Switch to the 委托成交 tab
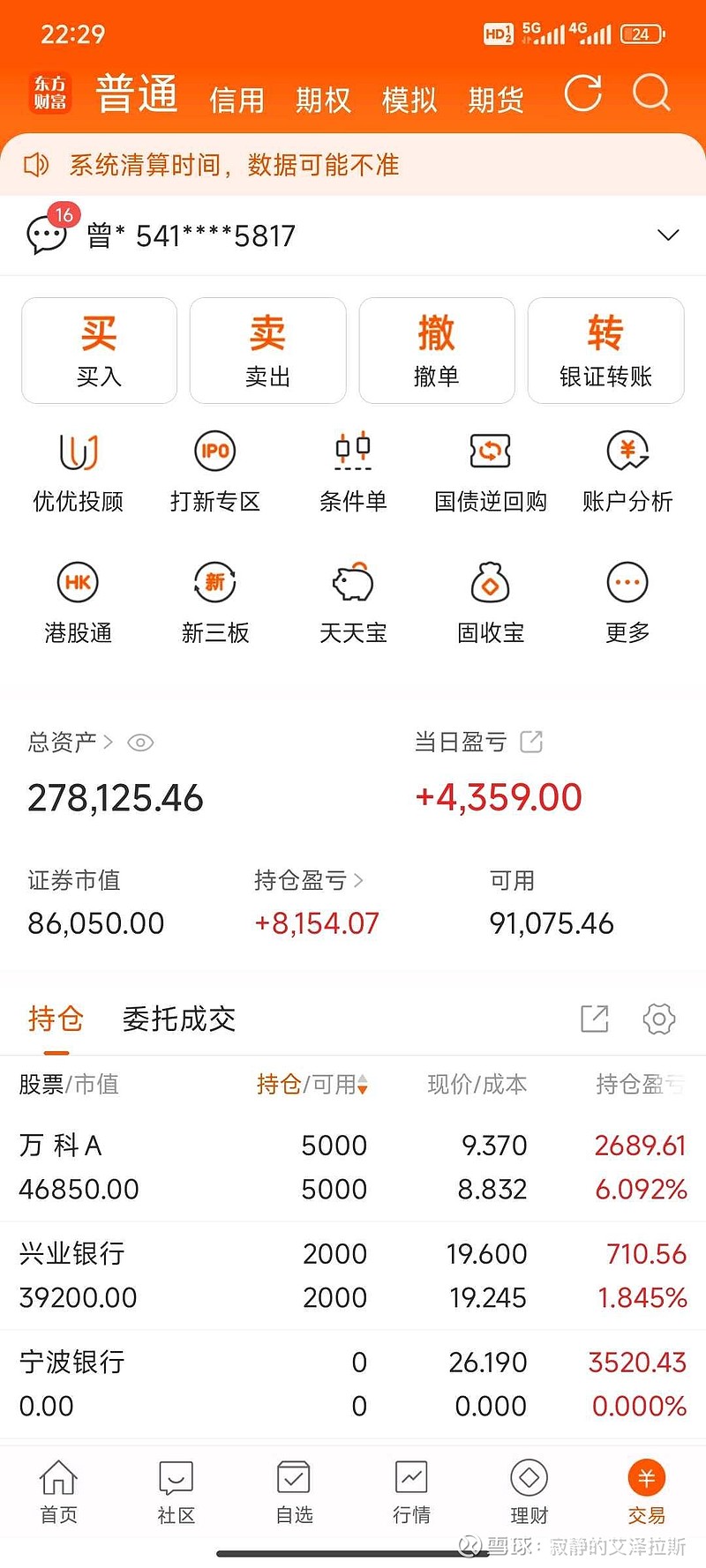706x1568 pixels. point(177,1019)
